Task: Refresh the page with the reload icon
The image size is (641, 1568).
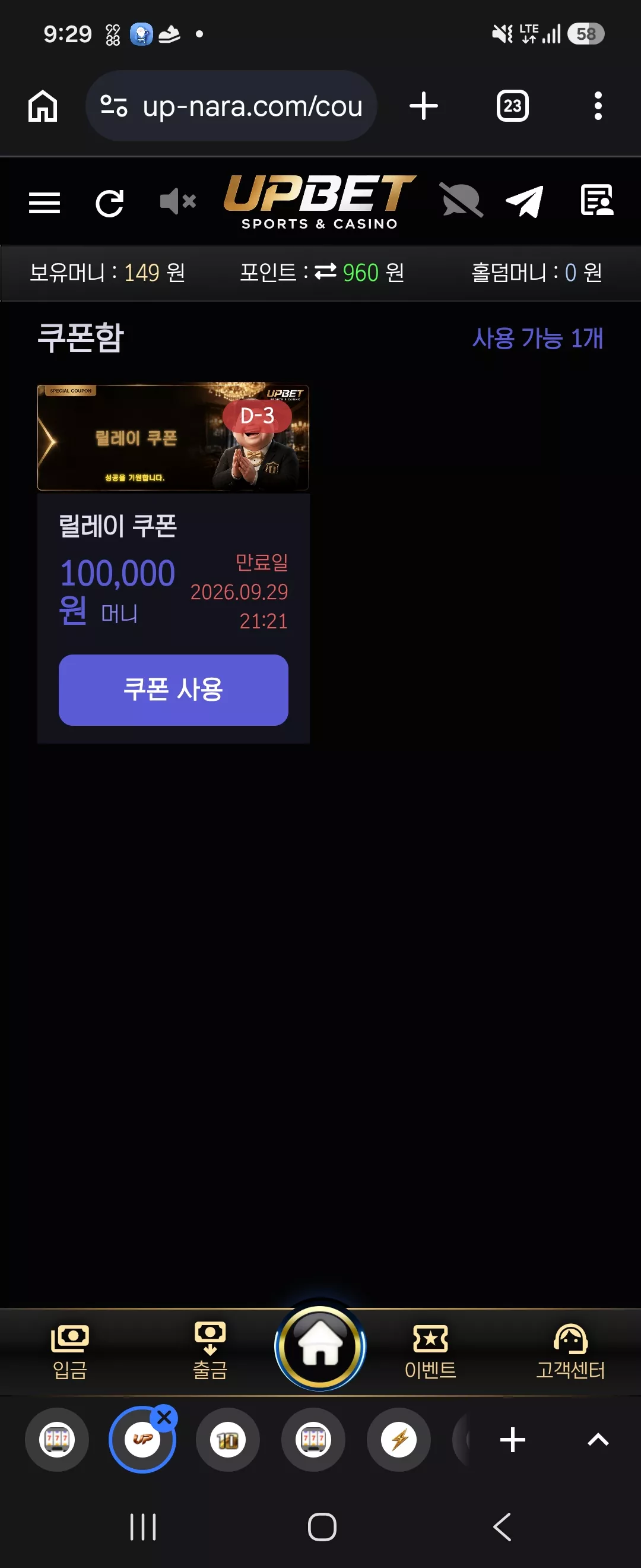Action: [x=110, y=203]
